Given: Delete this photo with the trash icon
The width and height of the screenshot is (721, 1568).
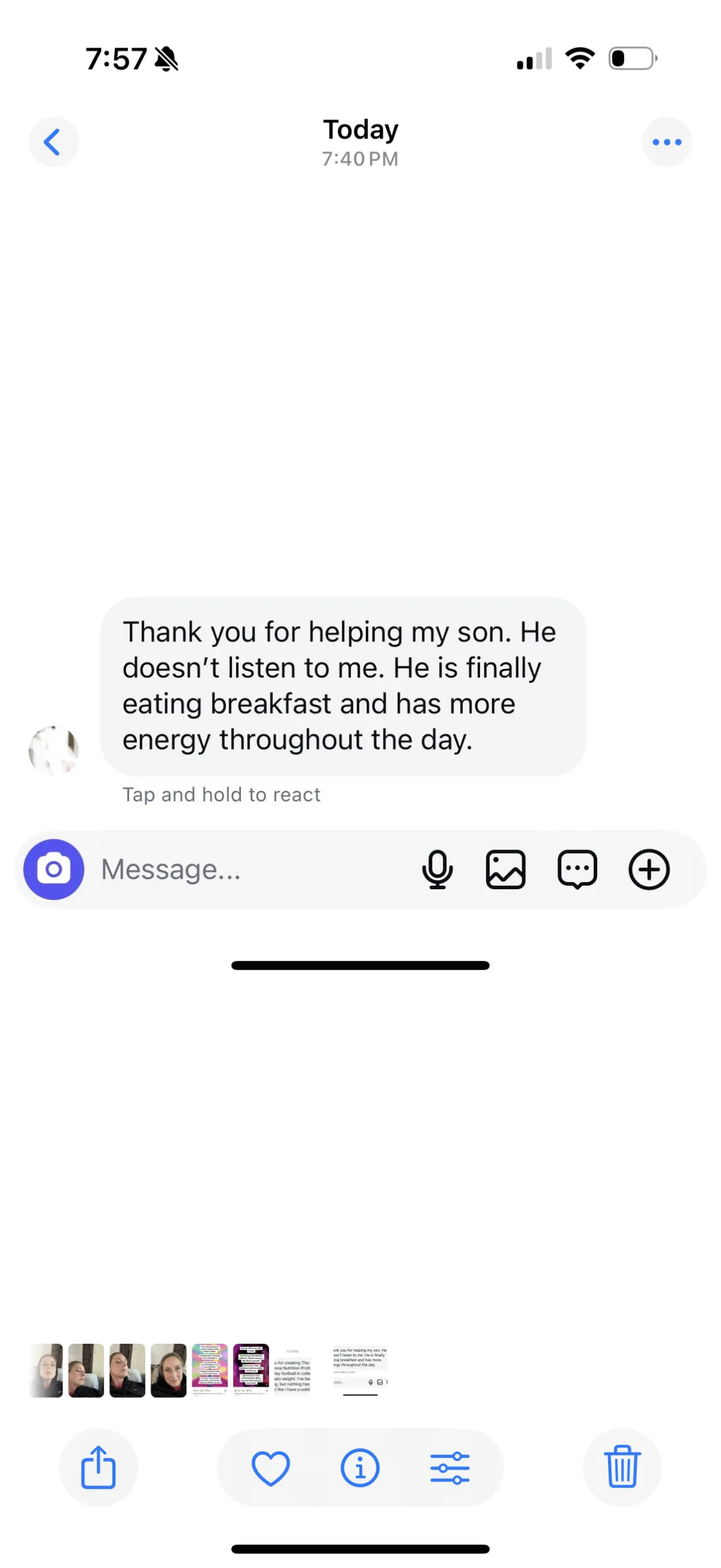Looking at the screenshot, I should 622,1468.
